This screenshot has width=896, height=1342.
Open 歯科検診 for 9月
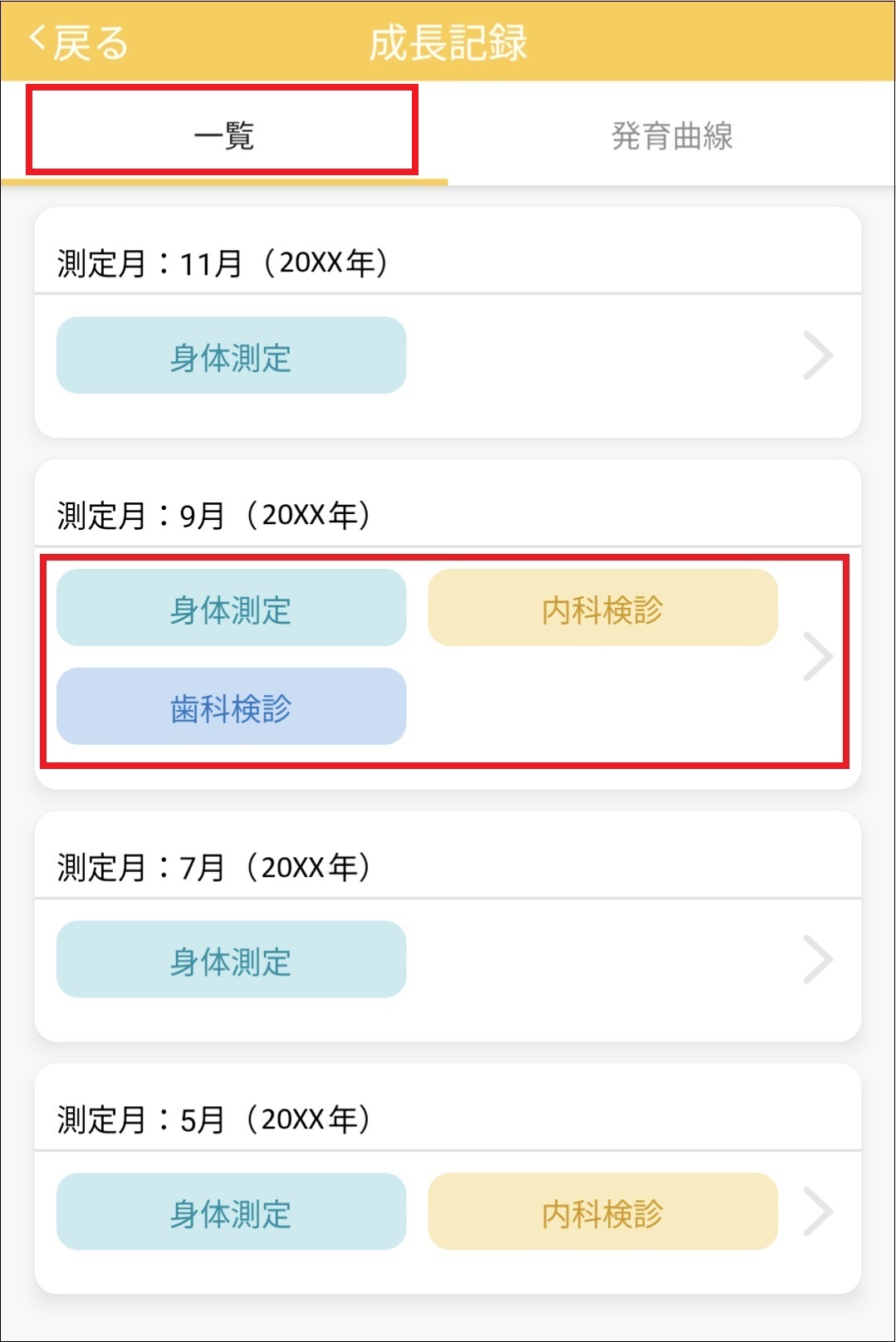pyautogui.click(x=231, y=708)
